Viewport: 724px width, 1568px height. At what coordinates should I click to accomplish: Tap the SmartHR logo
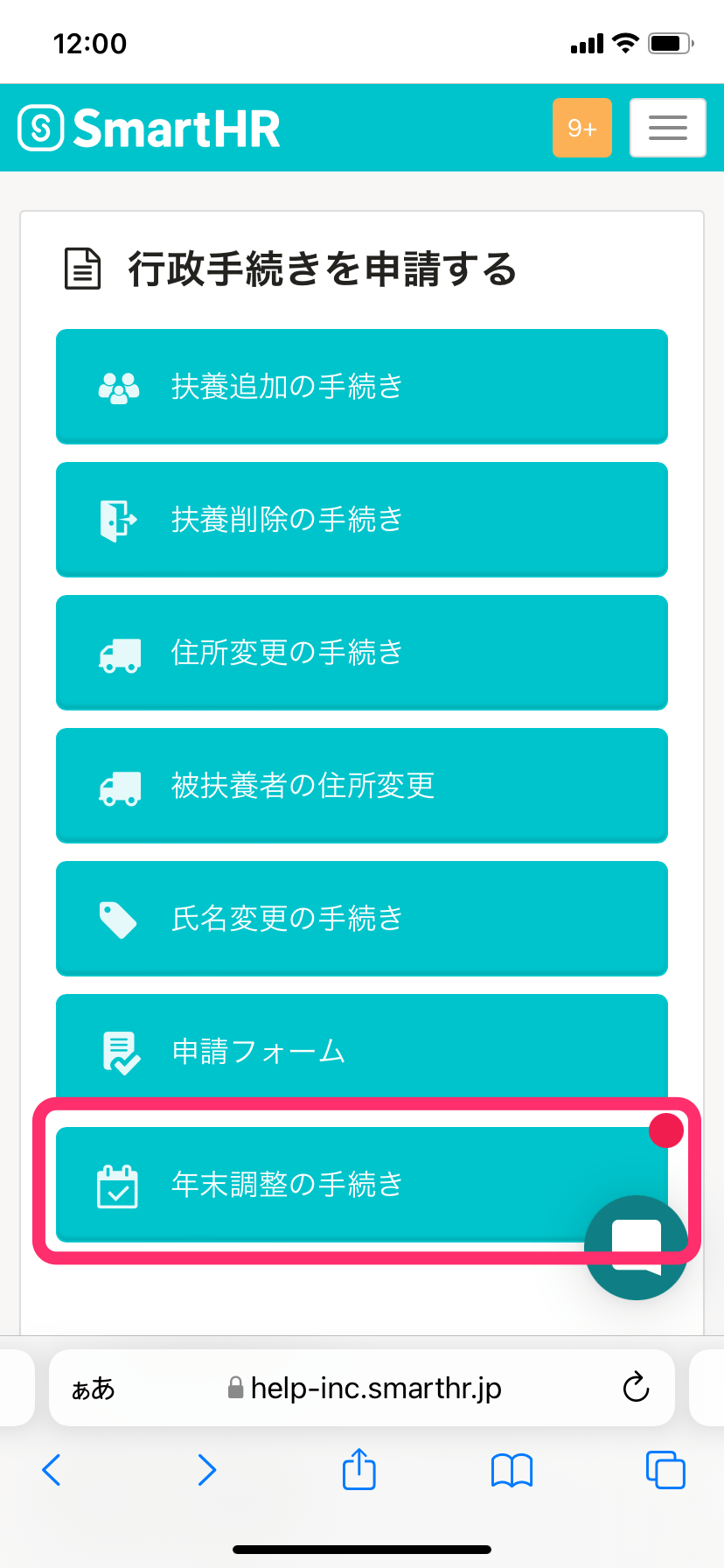(x=150, y=129)
